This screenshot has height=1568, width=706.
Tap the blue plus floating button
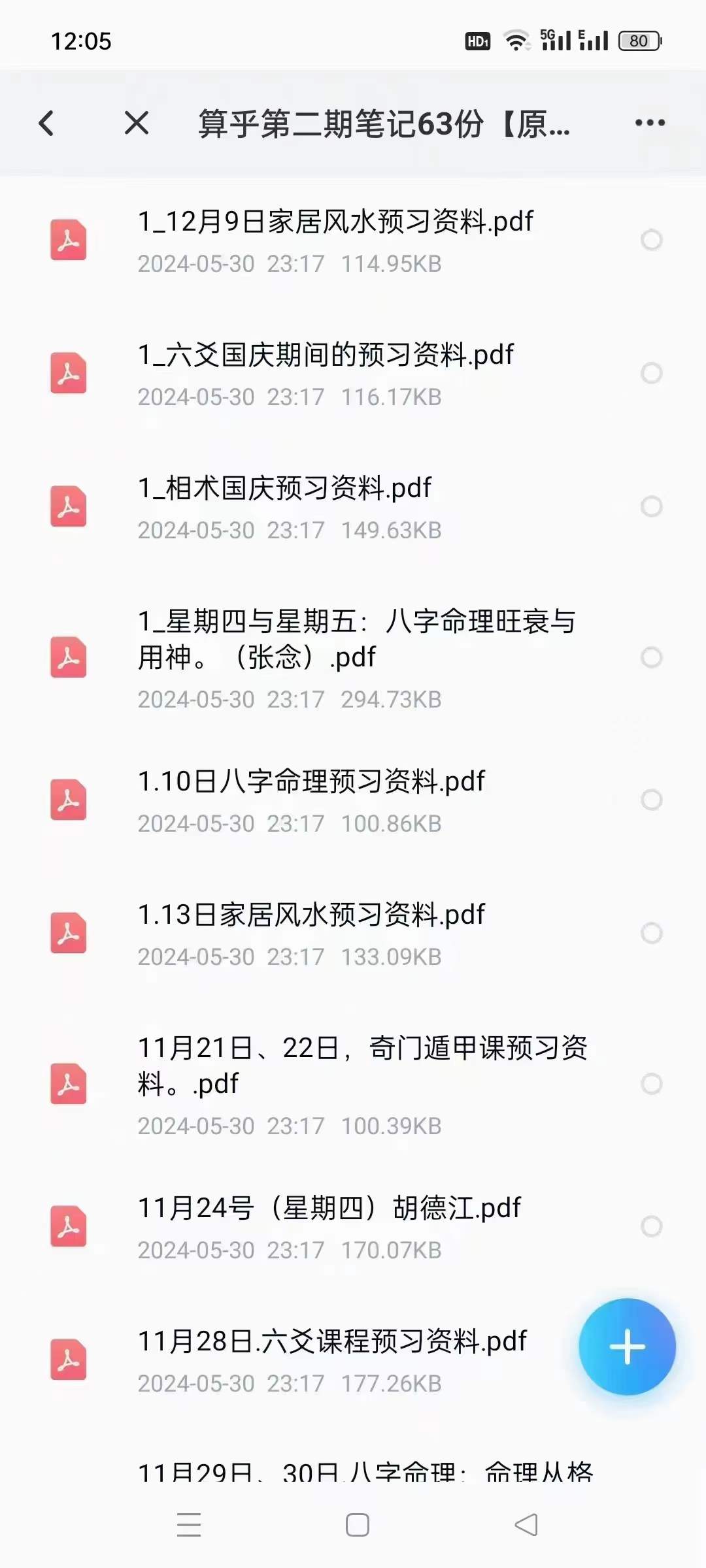tap(627, 1347)
